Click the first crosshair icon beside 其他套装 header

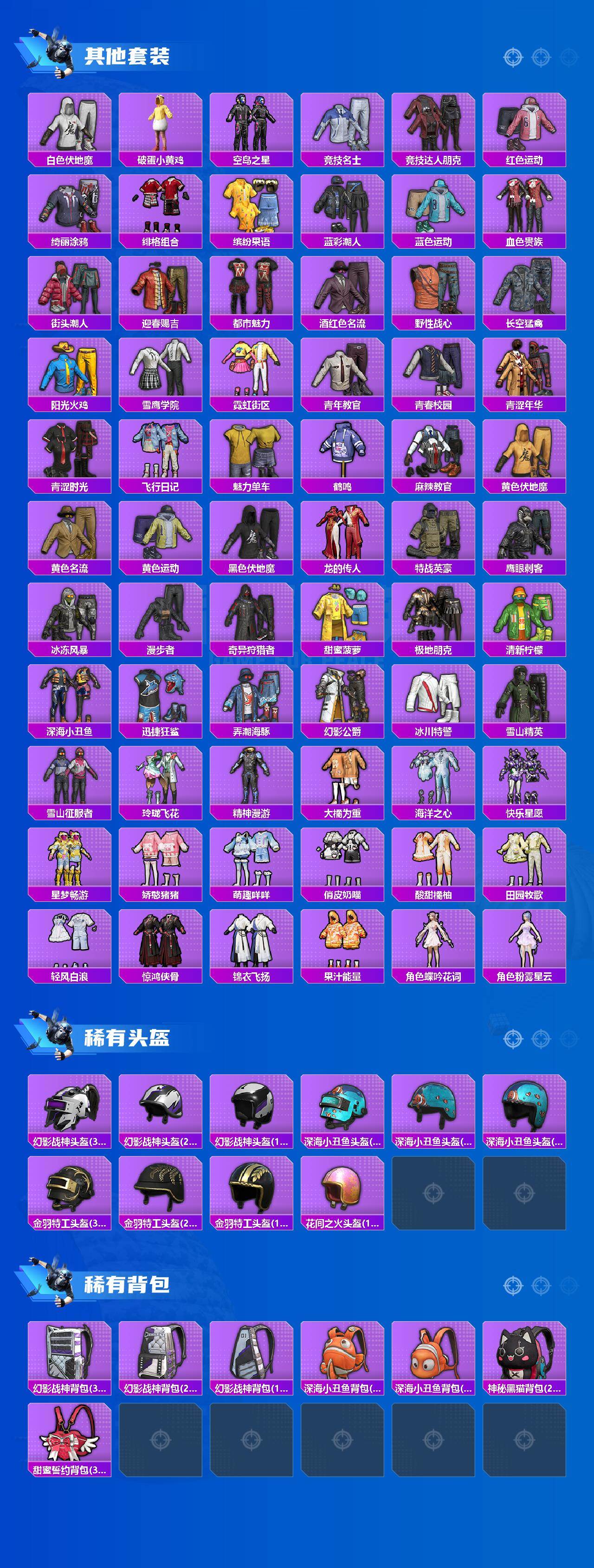click(513, 59)
